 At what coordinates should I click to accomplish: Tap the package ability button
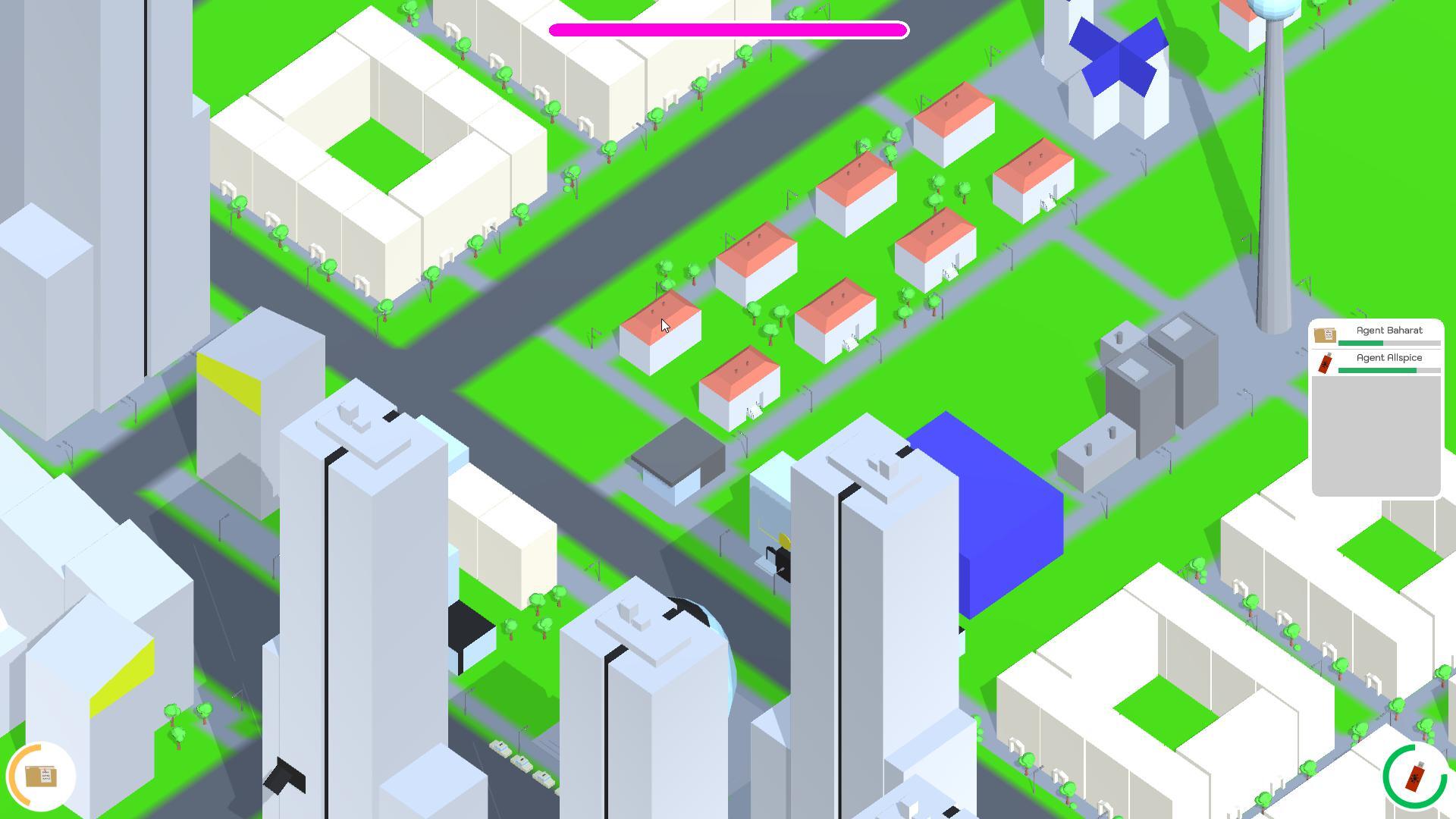[x=41, y=776]
